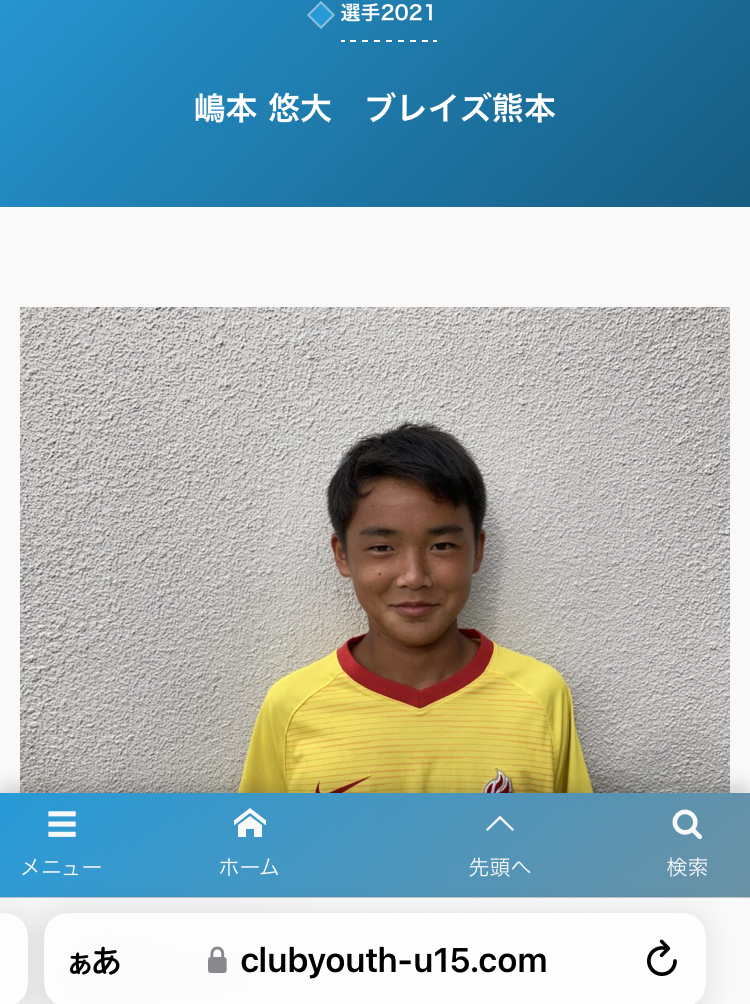Screen dimensions: 750x1004
Task: Reload the page in Safari
Action: pos(661,961)
